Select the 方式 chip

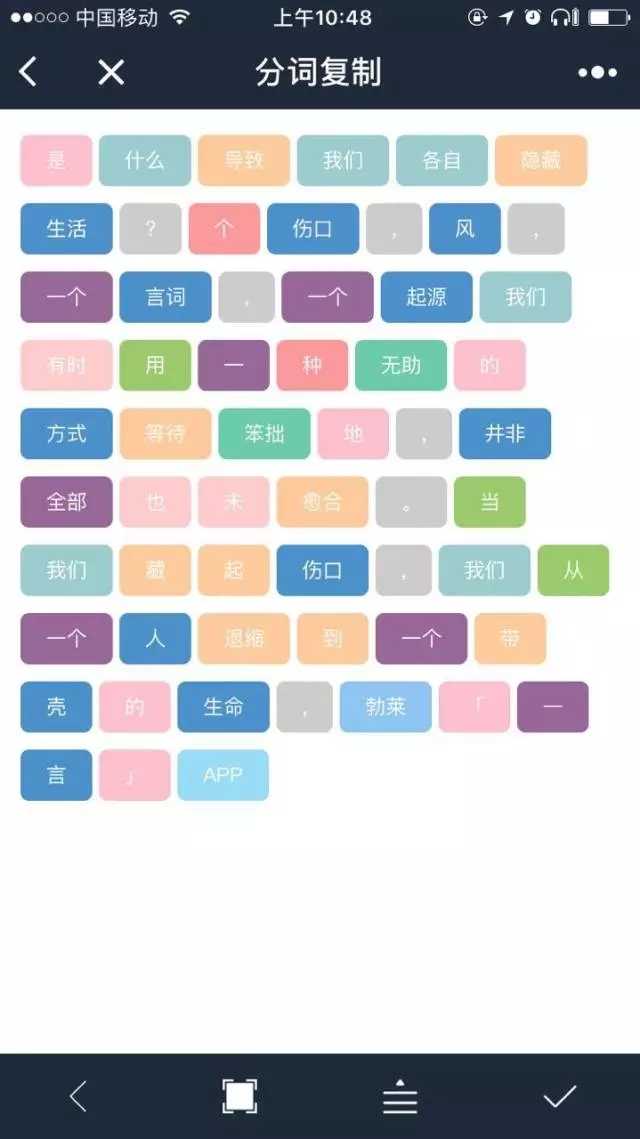[x=66, y=434]
